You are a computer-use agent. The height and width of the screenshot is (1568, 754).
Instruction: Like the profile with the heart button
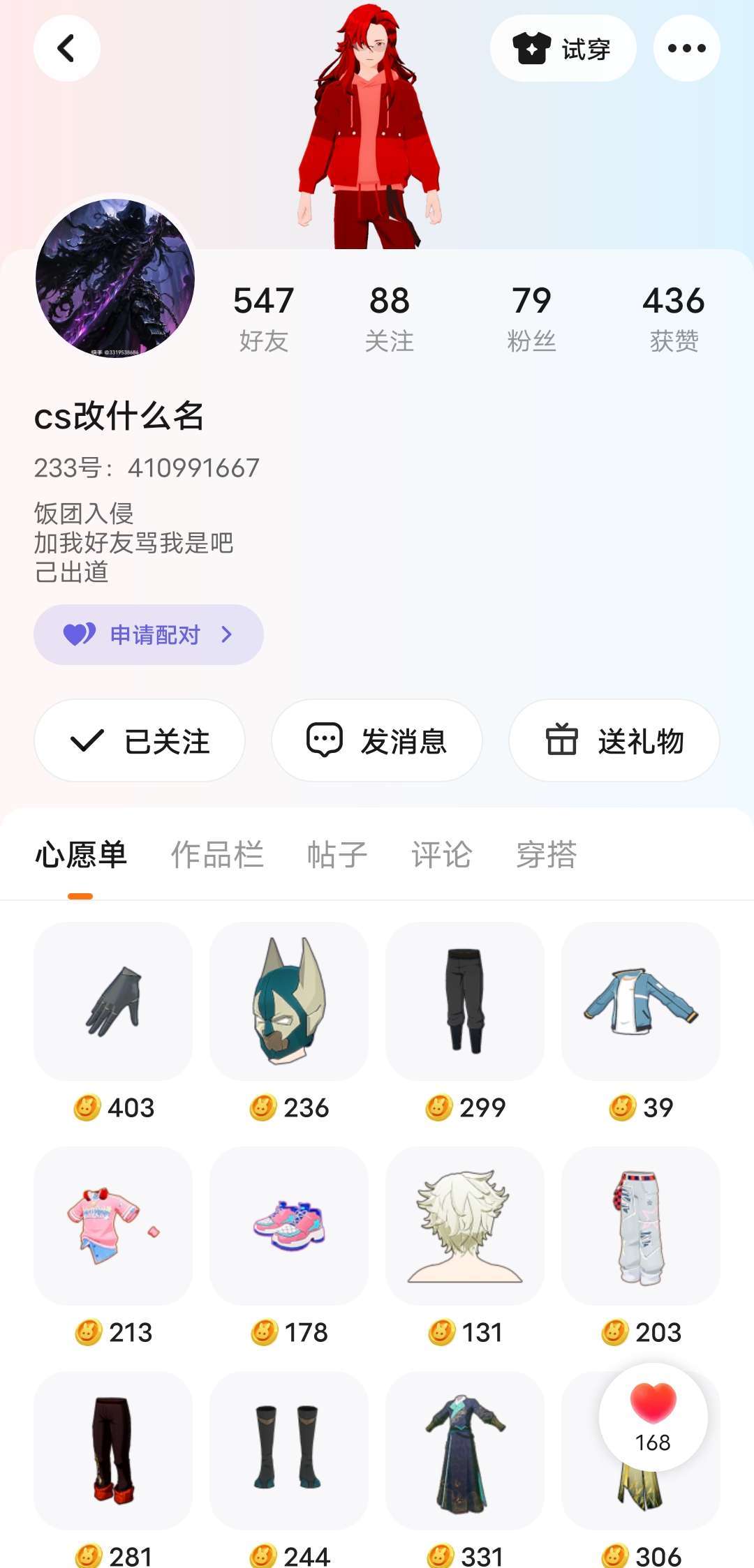pos(653,1417)
